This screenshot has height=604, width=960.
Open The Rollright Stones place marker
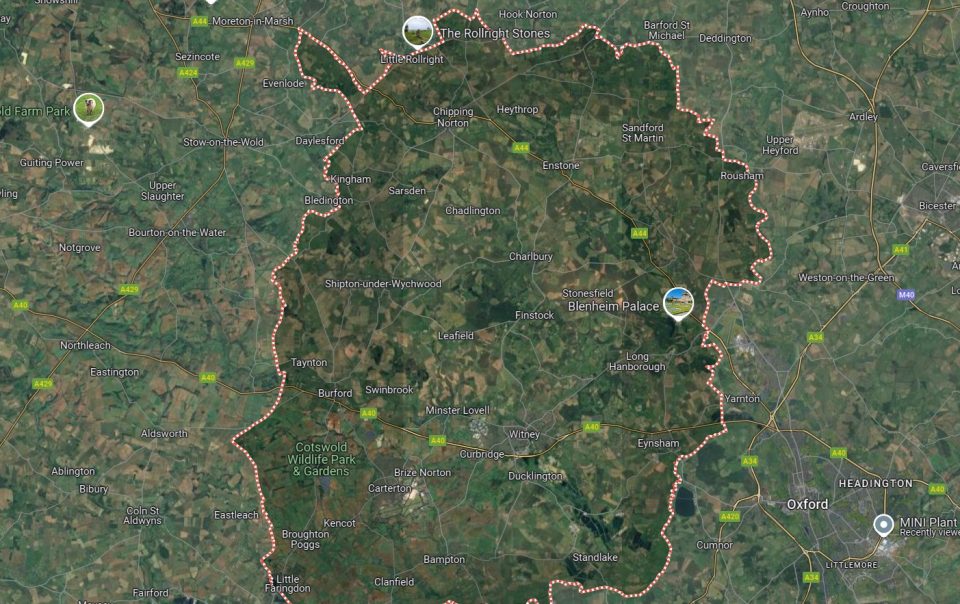[417, 31]
